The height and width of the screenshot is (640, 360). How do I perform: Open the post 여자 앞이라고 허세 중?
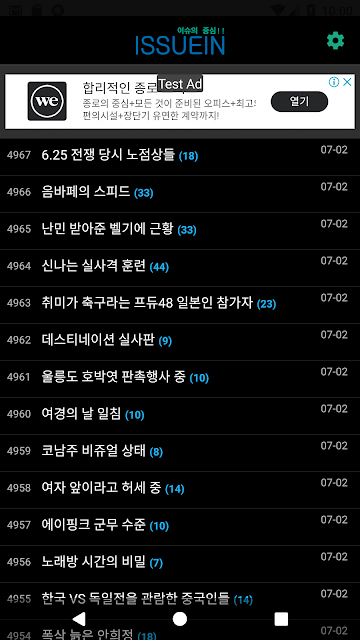[x=180, y=490]
